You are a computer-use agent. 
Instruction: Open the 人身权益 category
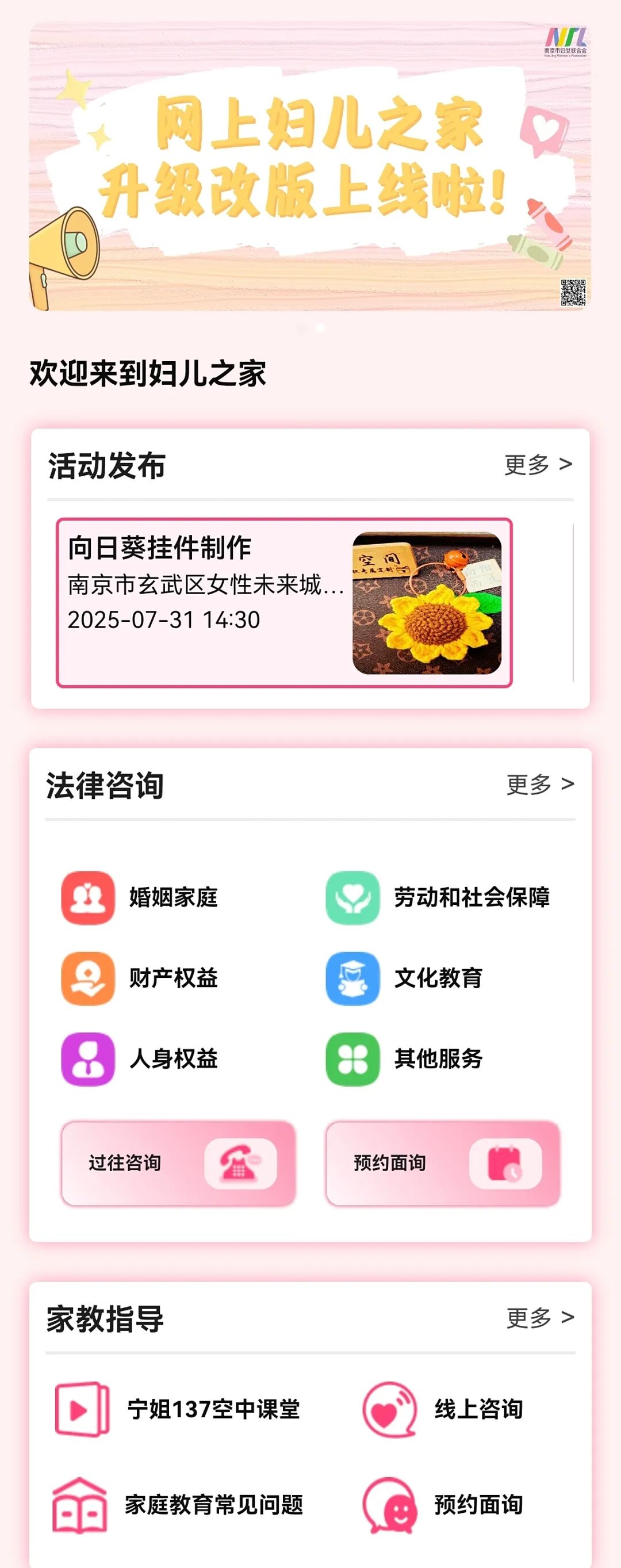click(140, 1059)
